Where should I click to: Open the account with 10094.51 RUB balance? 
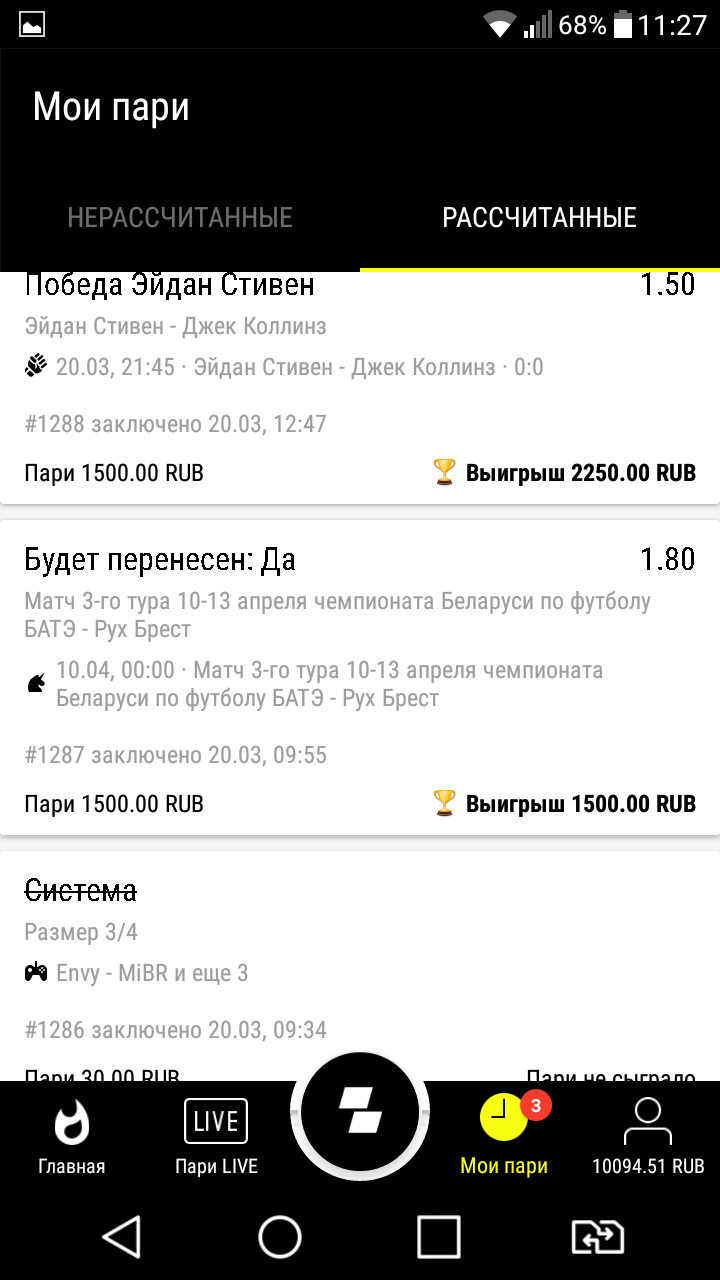pos(648,1137)
